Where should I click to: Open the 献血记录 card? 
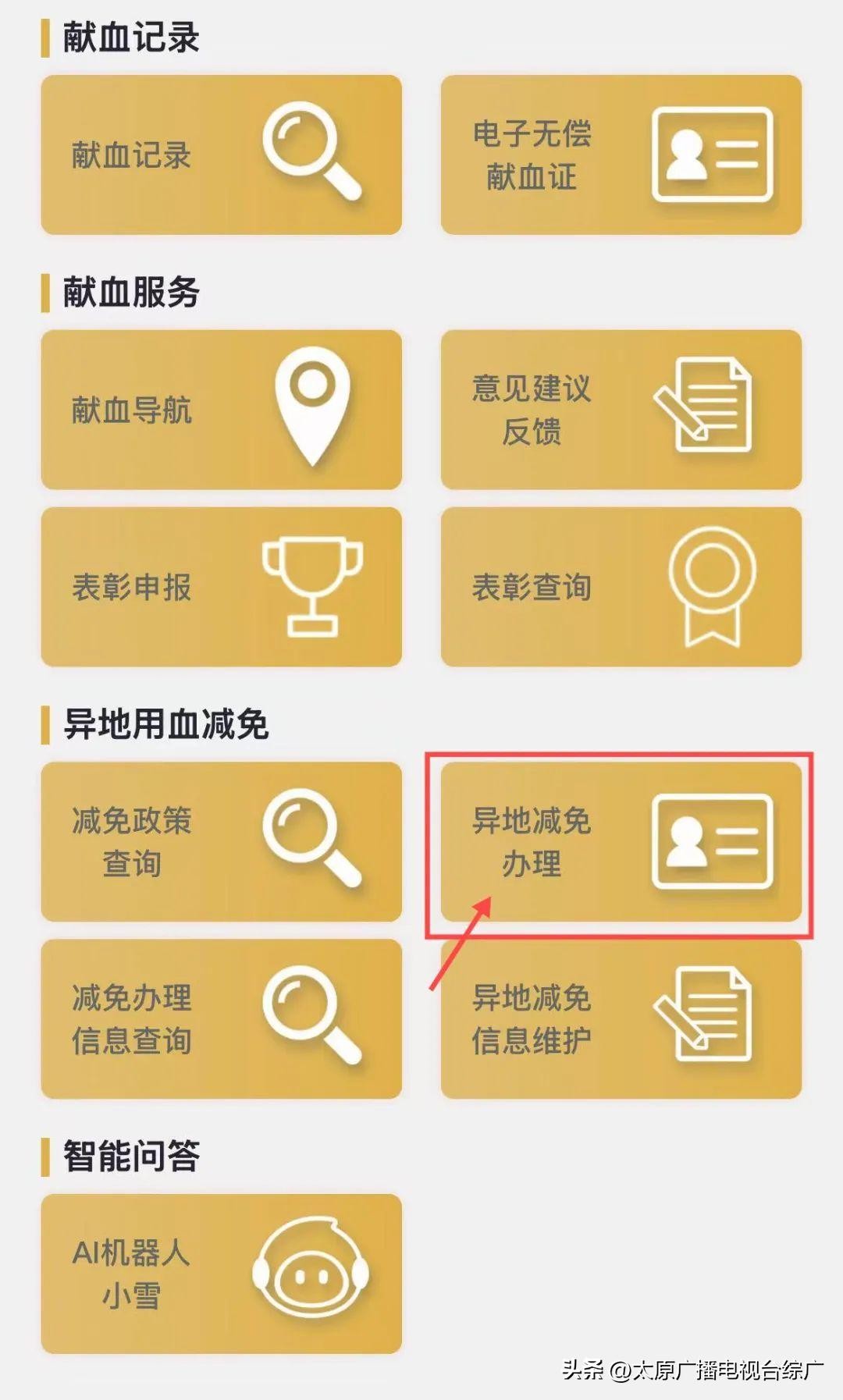221,155
